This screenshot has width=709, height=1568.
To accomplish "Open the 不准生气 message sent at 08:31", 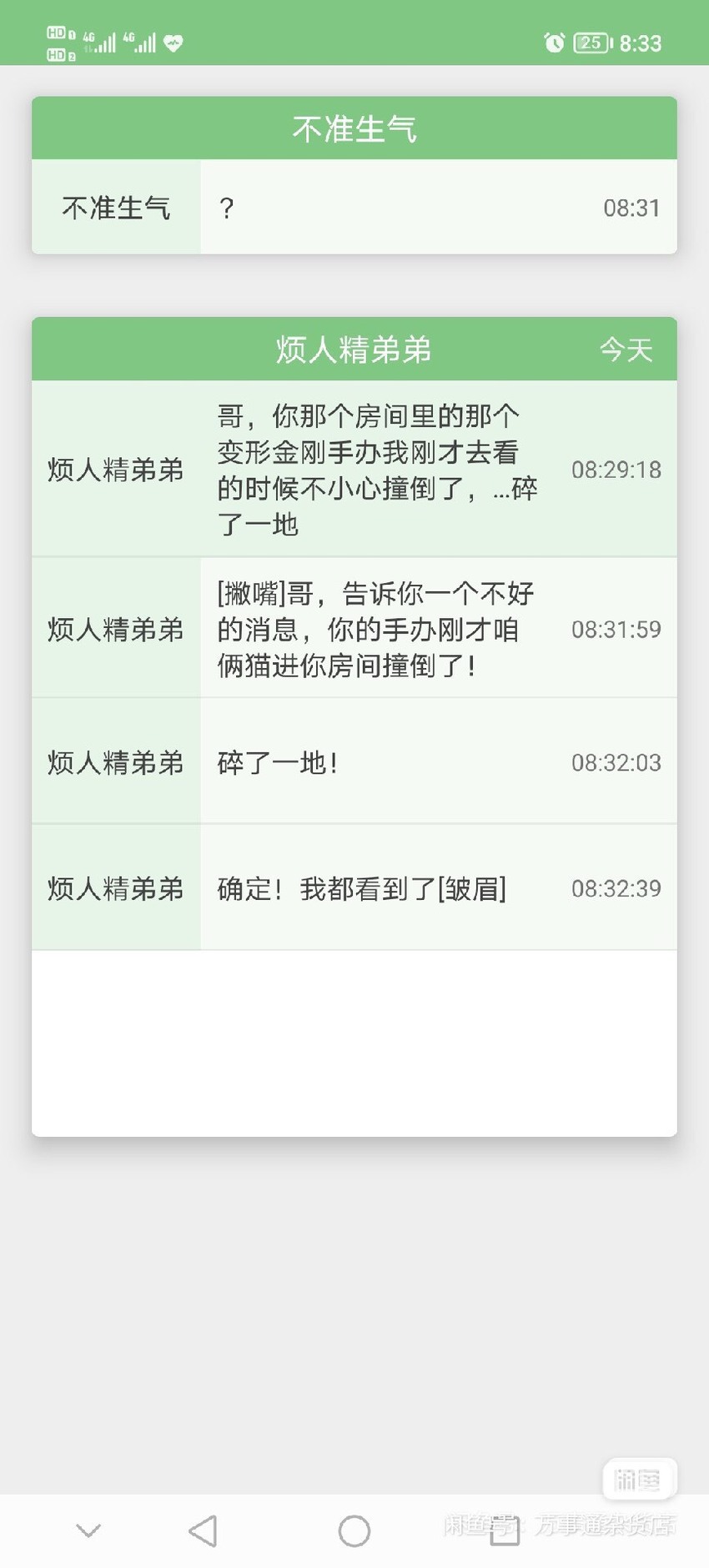I will 354,207.
